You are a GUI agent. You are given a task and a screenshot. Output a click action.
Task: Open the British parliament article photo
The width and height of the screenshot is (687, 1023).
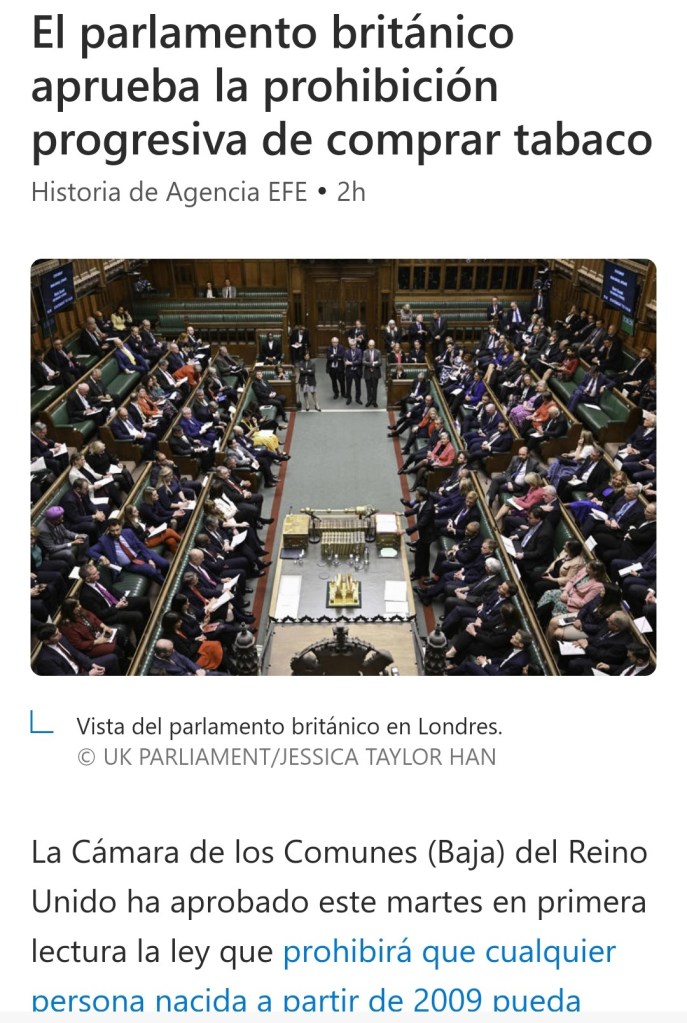click(343, 467)
